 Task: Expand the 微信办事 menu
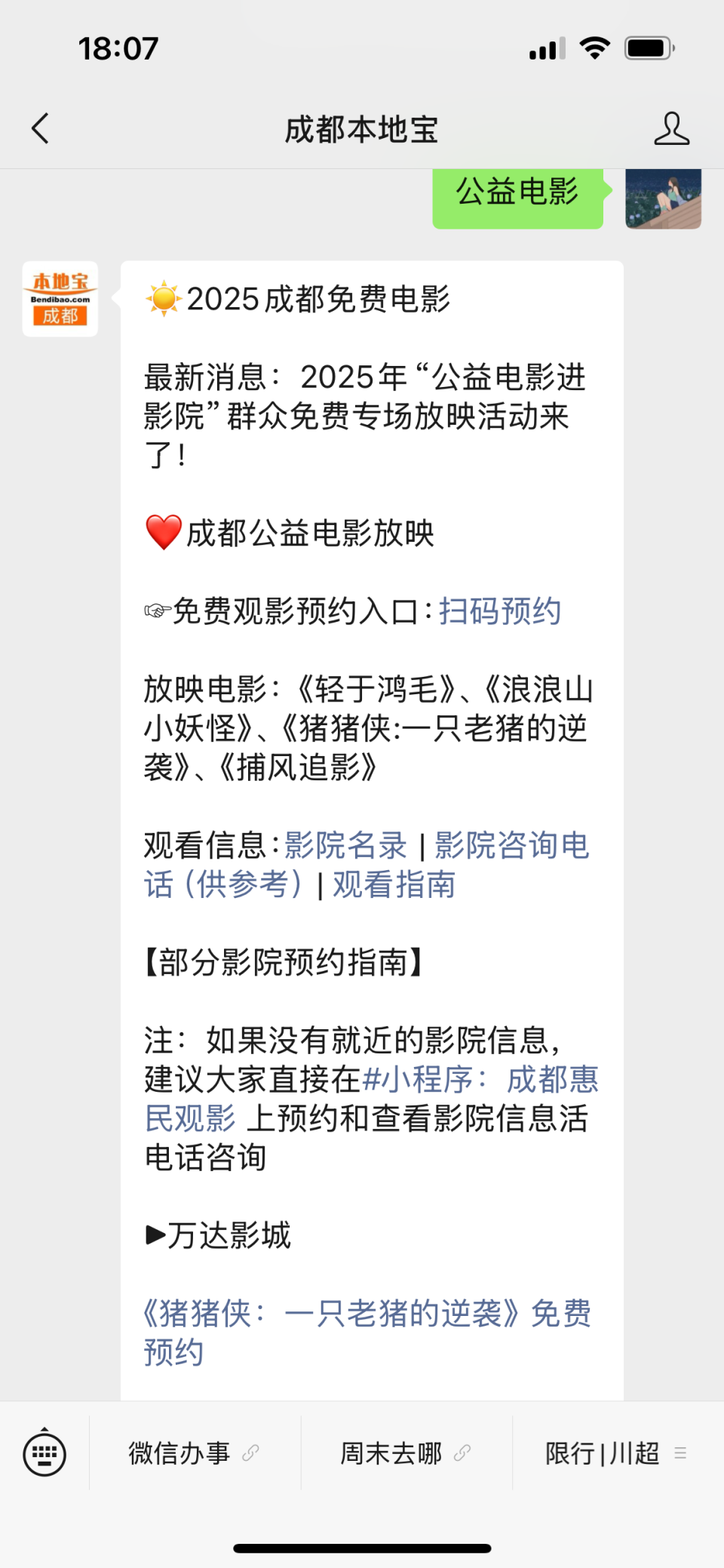tap(179, 1453)
